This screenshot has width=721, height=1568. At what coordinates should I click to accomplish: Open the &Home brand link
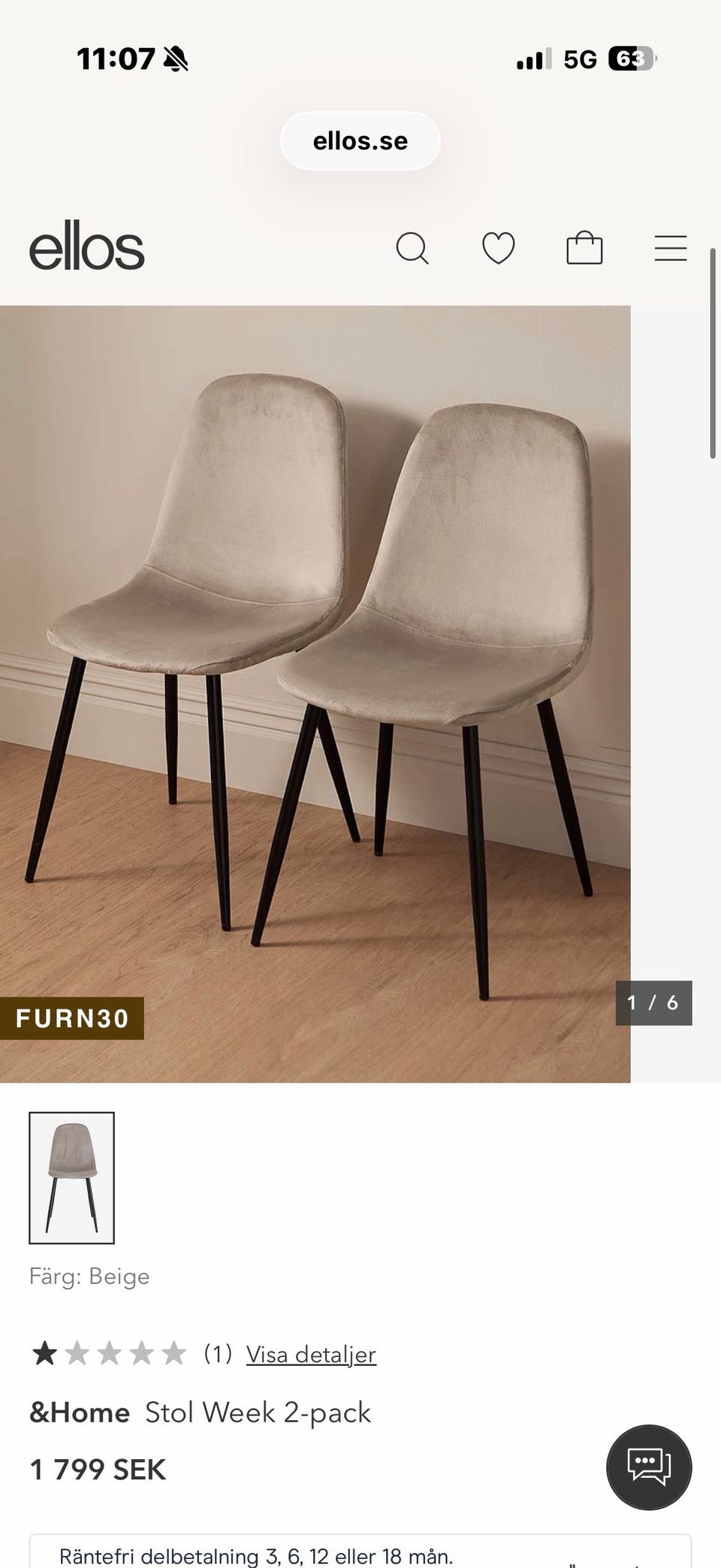pyautogui.click(x=80, y=1413)
